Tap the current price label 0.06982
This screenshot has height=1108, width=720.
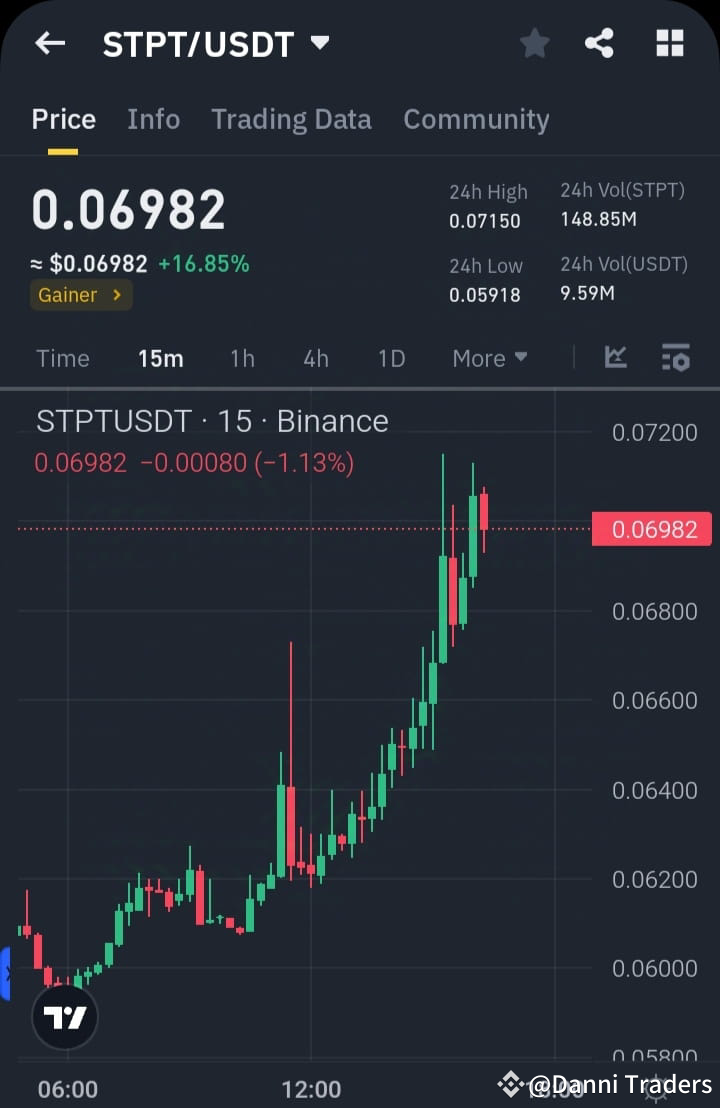pyautogui.click(x=651, y=529)
